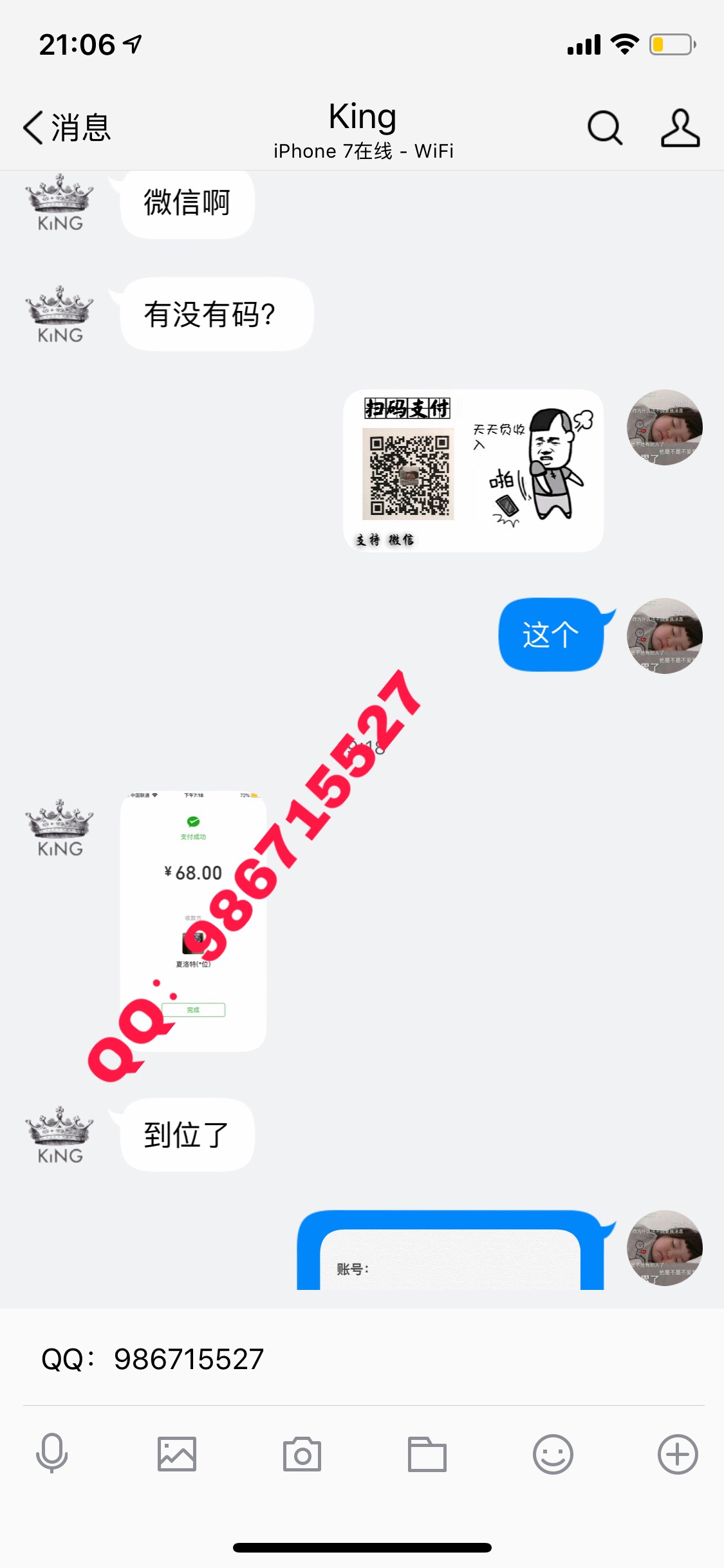Send a file from folder
The image size is (724, 1568).
pos(427,1453)
